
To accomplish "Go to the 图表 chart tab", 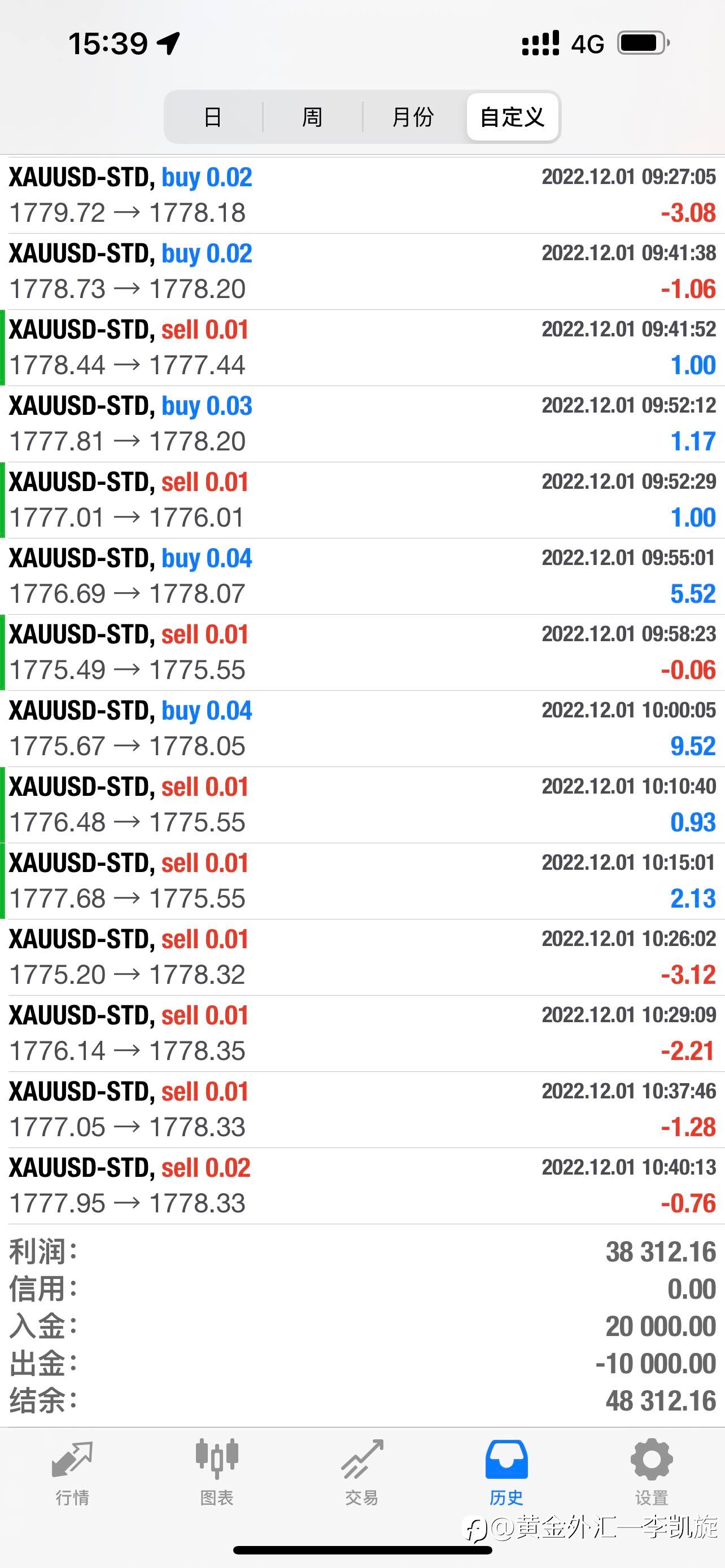I will [x=217, y=1472].
